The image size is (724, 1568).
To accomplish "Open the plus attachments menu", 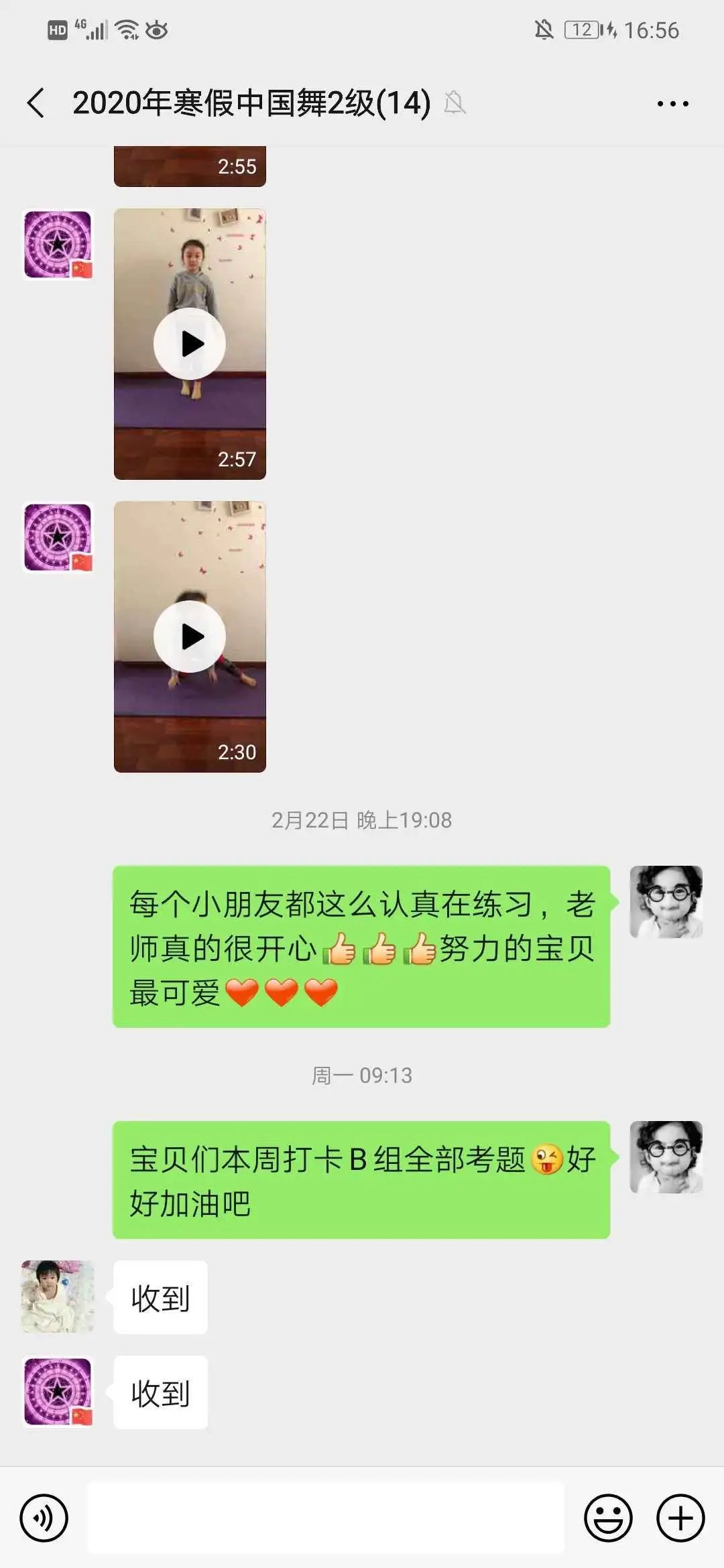I will coord(680,1518).
